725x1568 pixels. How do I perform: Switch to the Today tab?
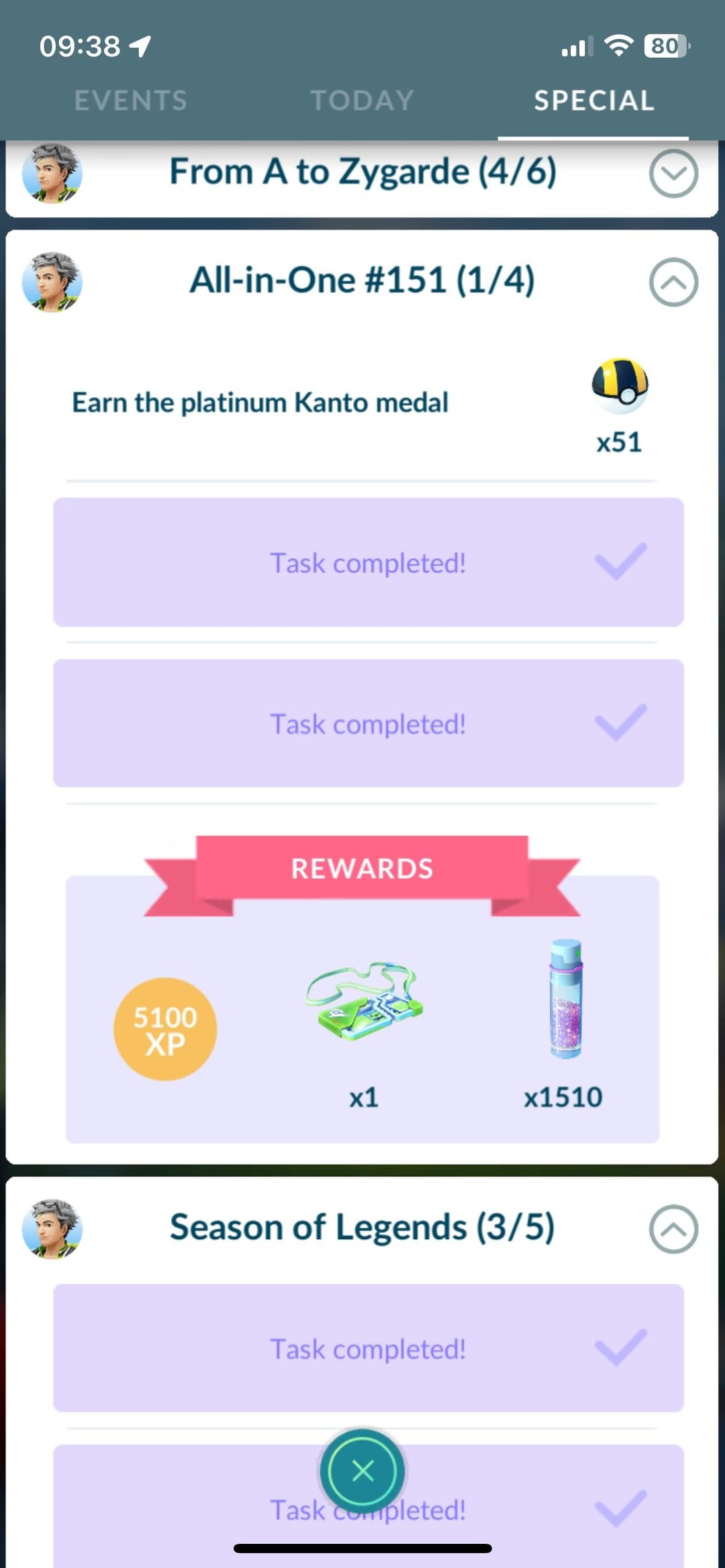click(362, 101)
